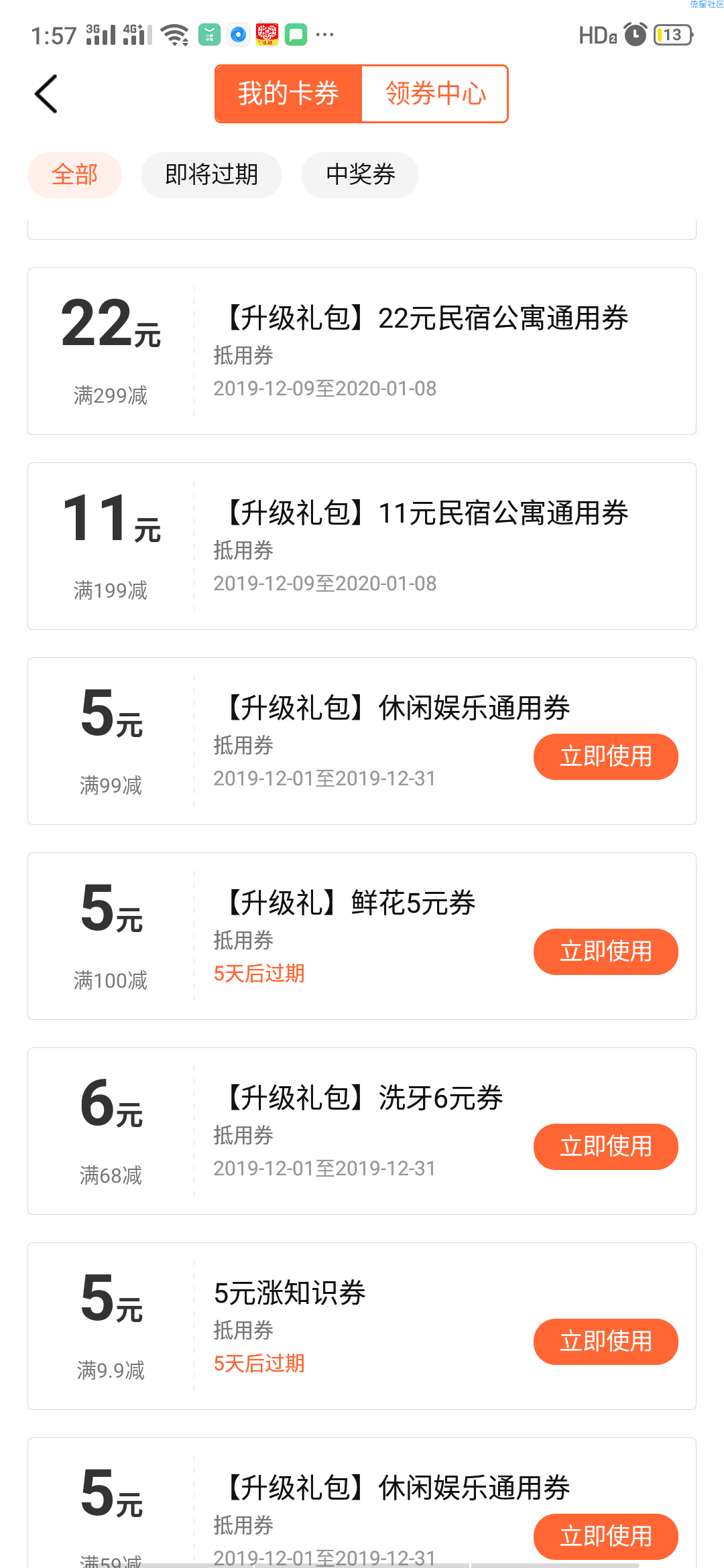The image size is (724, 1568).
Task: Use the 洗牙6元券 coupon now
Action: (x=606, y=1147)
